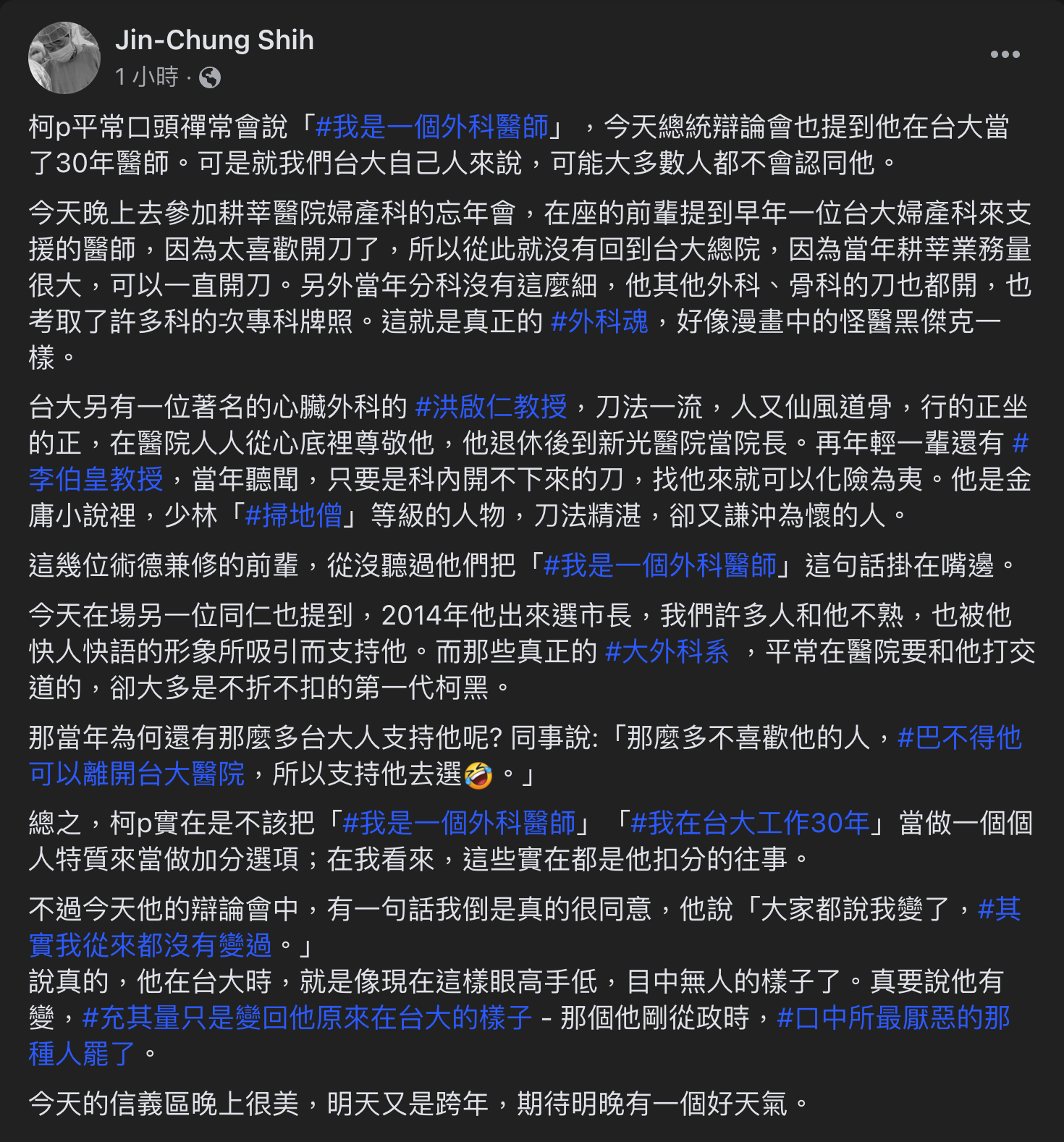1064x1142 pixels.
Task: Open Jin-Chung Shih's profile name link
Action: pos(214,40)
